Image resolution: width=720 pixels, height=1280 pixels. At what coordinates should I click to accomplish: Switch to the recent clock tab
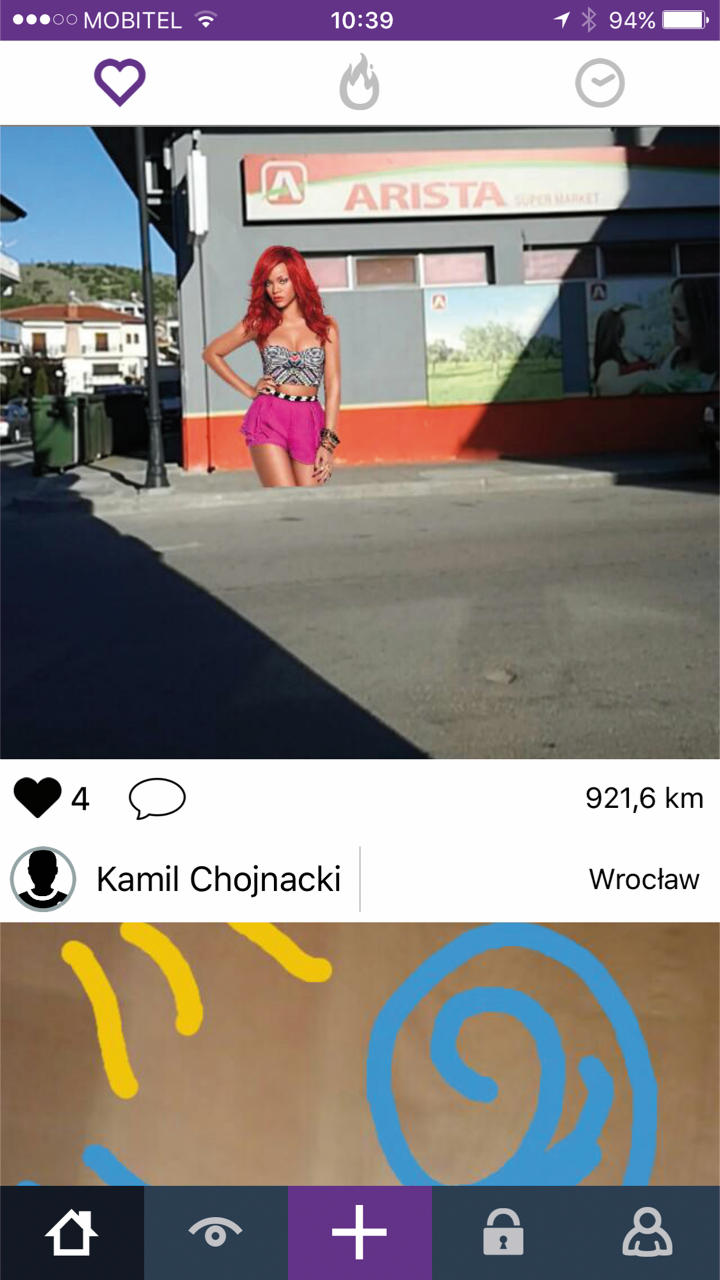tap(599, 83)
